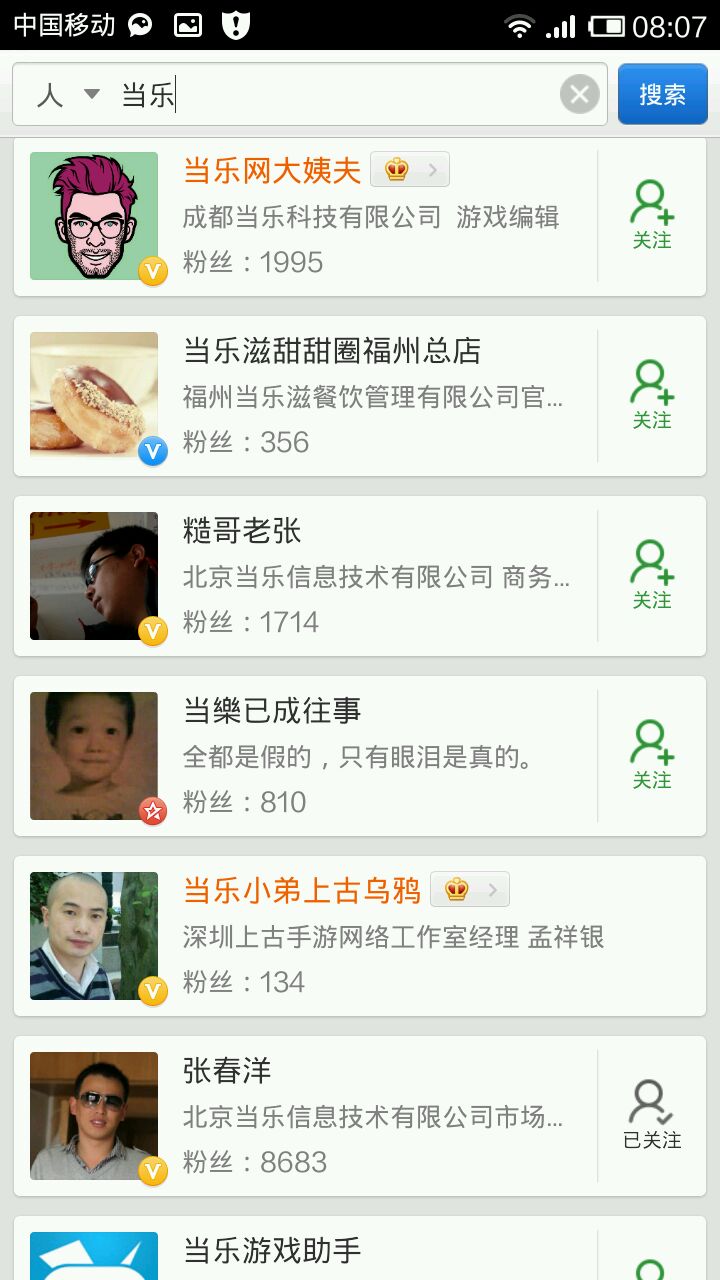Unfollow 张春洋 via 已关注
This screenshot has width=720, height=1280.
point(652,1116)
